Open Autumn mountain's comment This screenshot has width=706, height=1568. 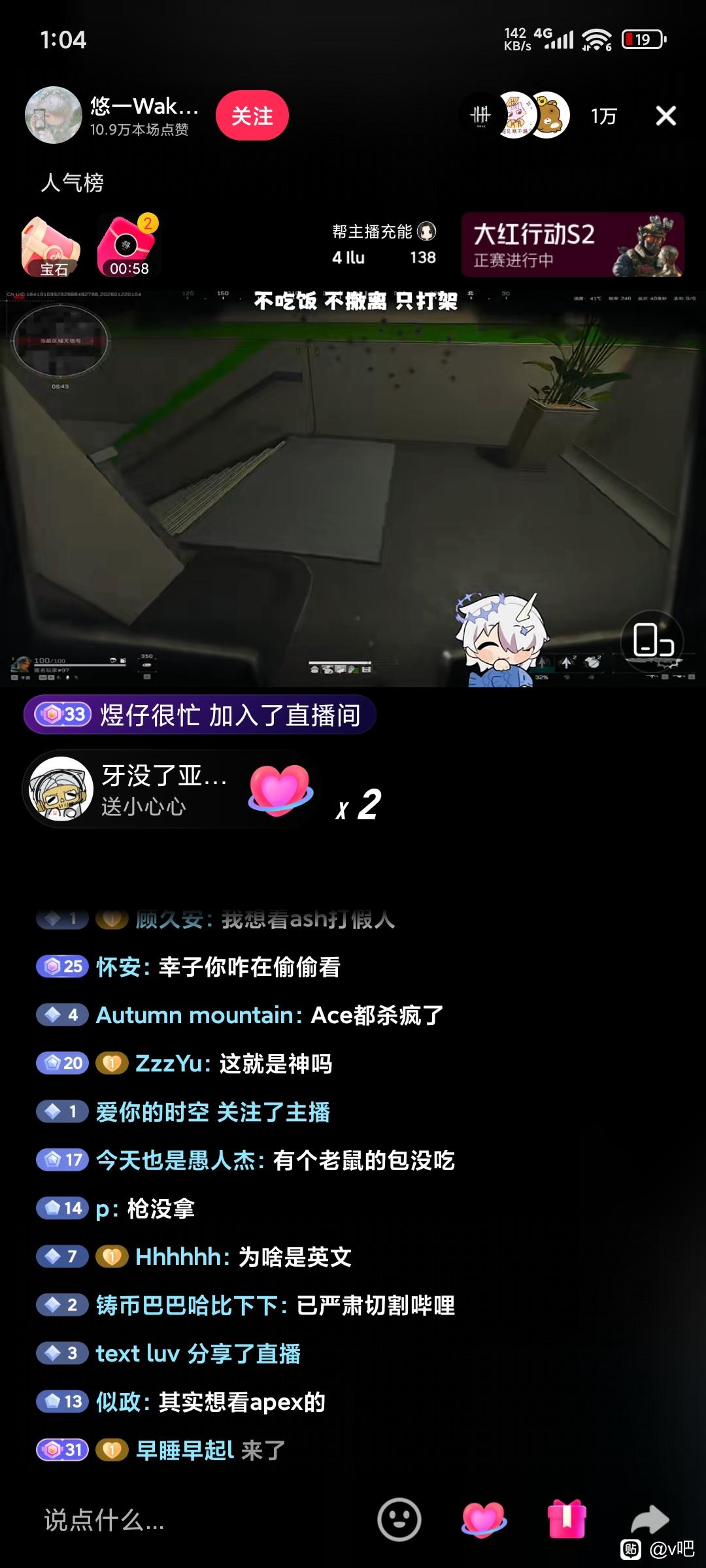[241, 1015]
